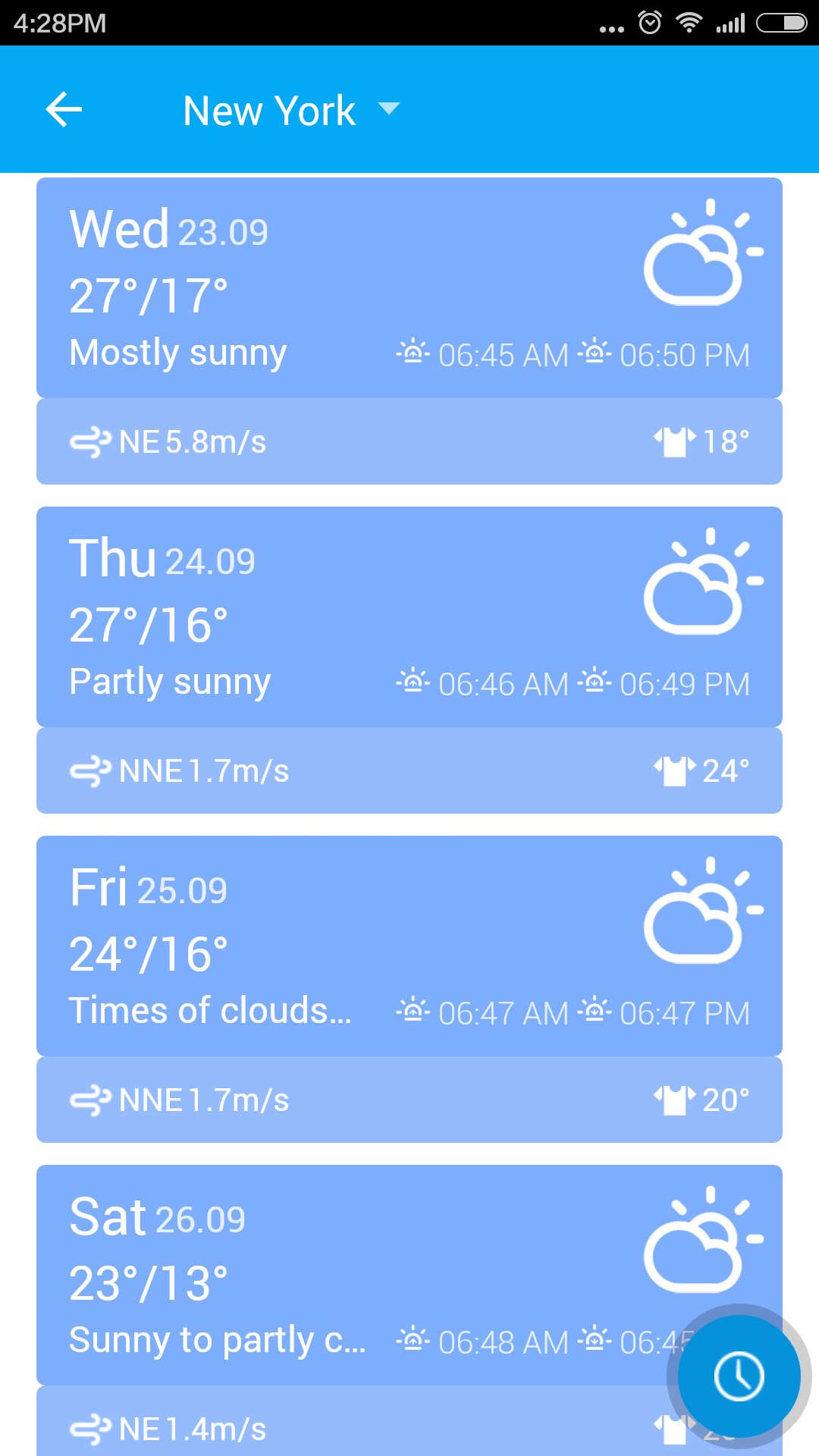The height and width of the screenshot is (1456, 819).
Task: Select the Fri 25.09 forecast card
Action: click(409, 946)
